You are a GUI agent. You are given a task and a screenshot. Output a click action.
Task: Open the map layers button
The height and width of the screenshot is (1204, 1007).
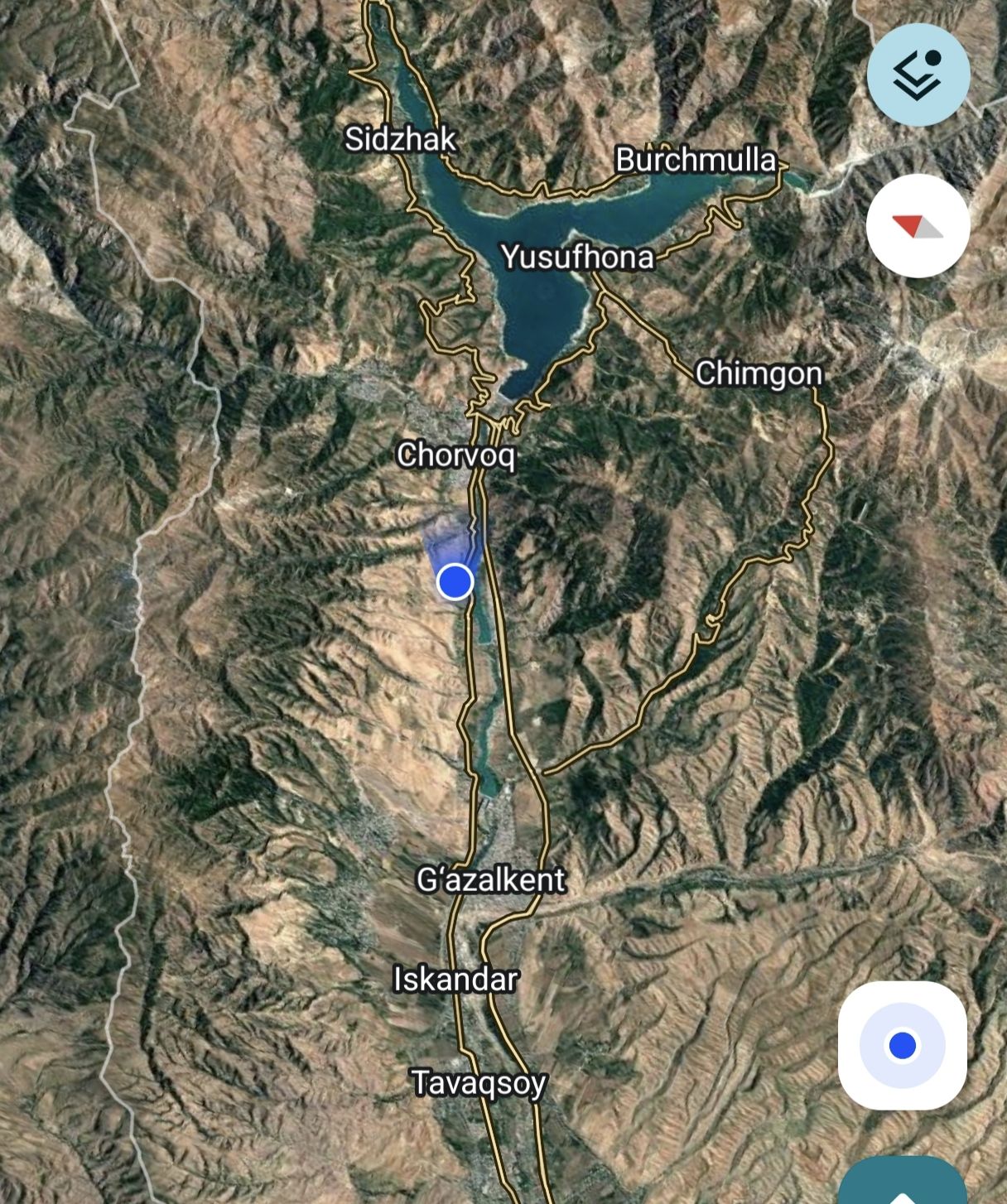tap(918, 75)
